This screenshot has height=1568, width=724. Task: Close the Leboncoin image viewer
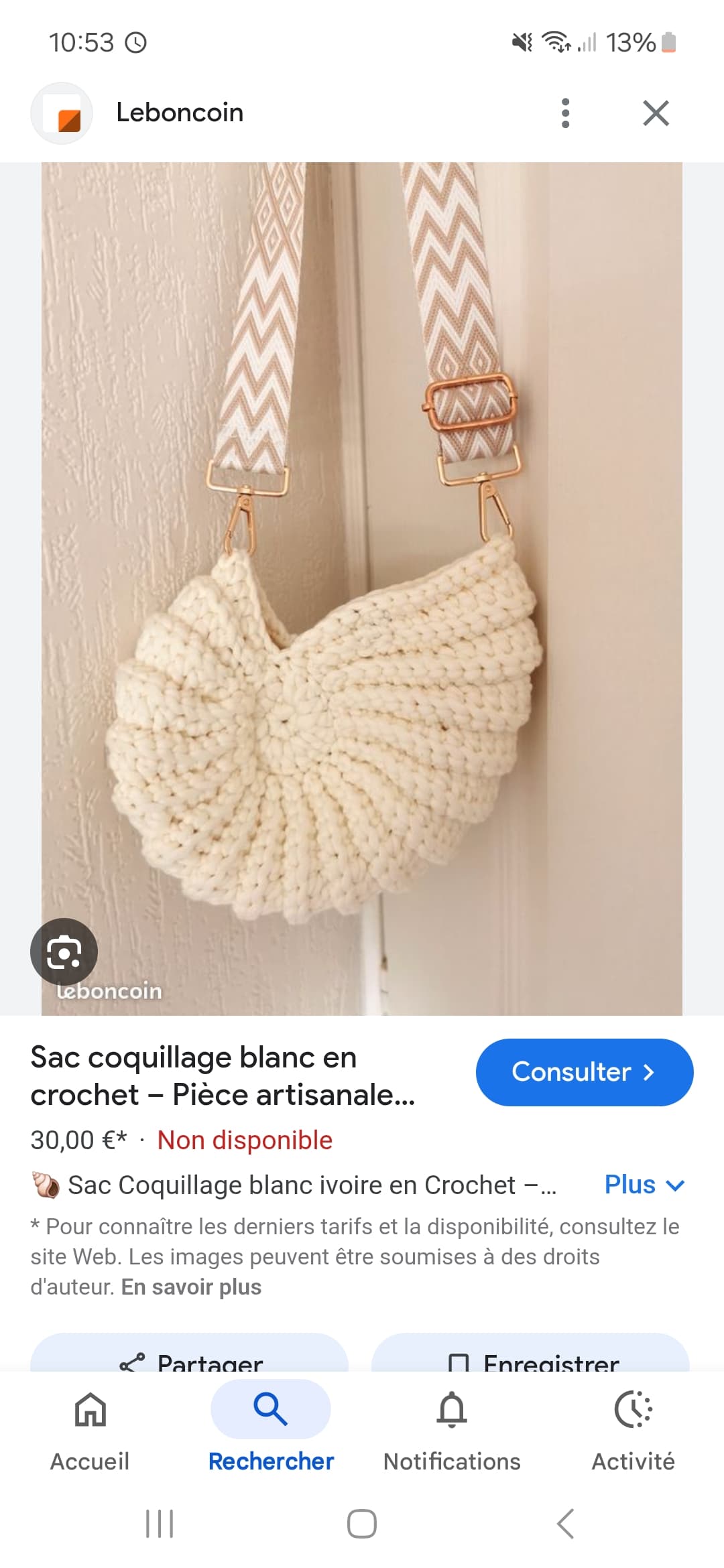[x=656, y=113]
